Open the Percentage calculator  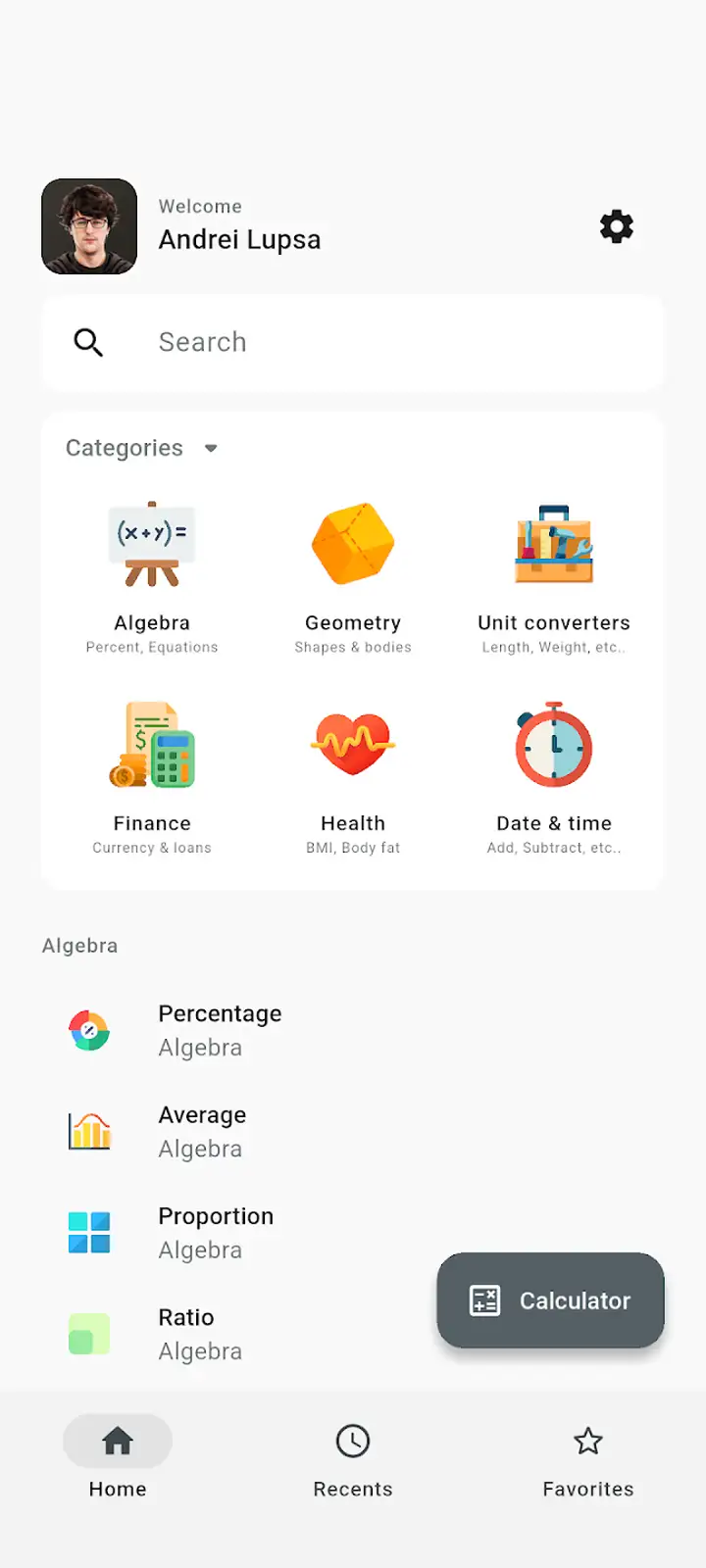click(353, 1031)
